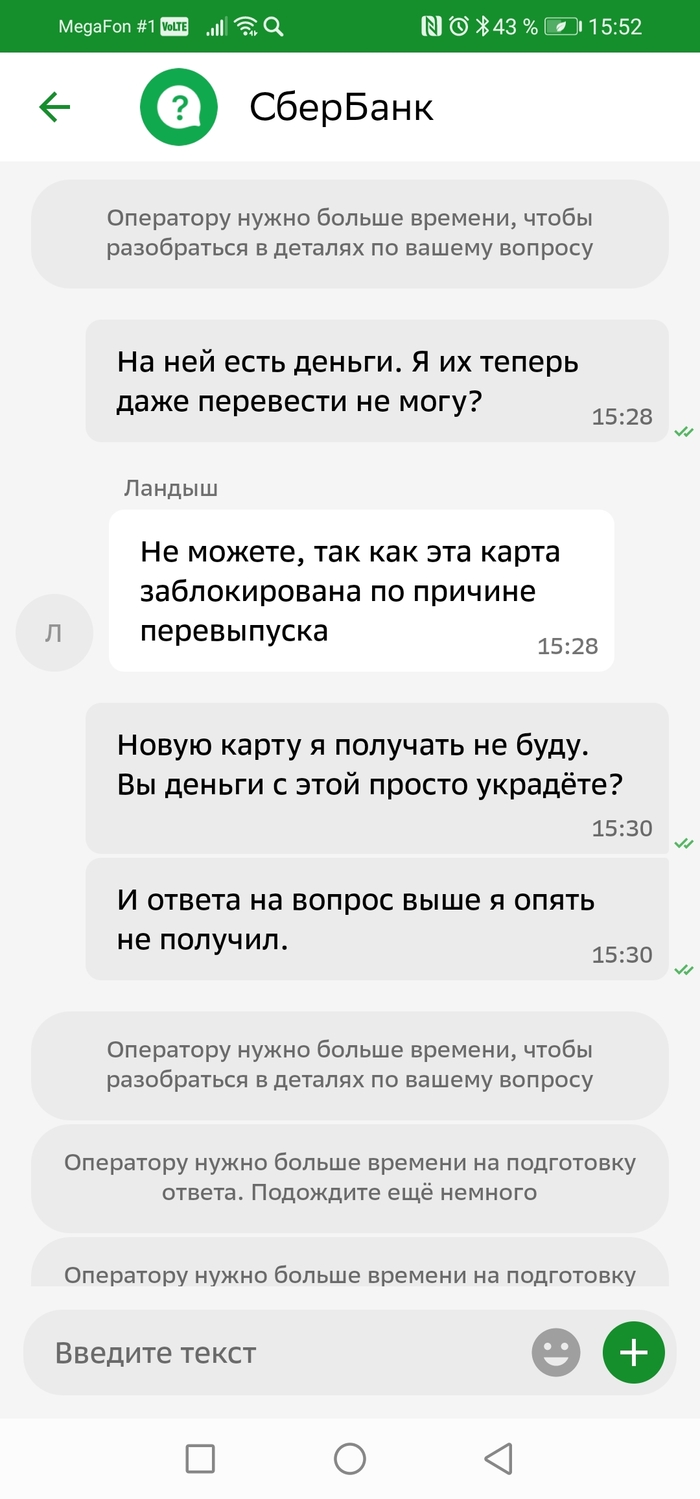Tap the 'Введите текст' message field
The height and width of the screenshot is (1499, 700).
[280, 1353]
